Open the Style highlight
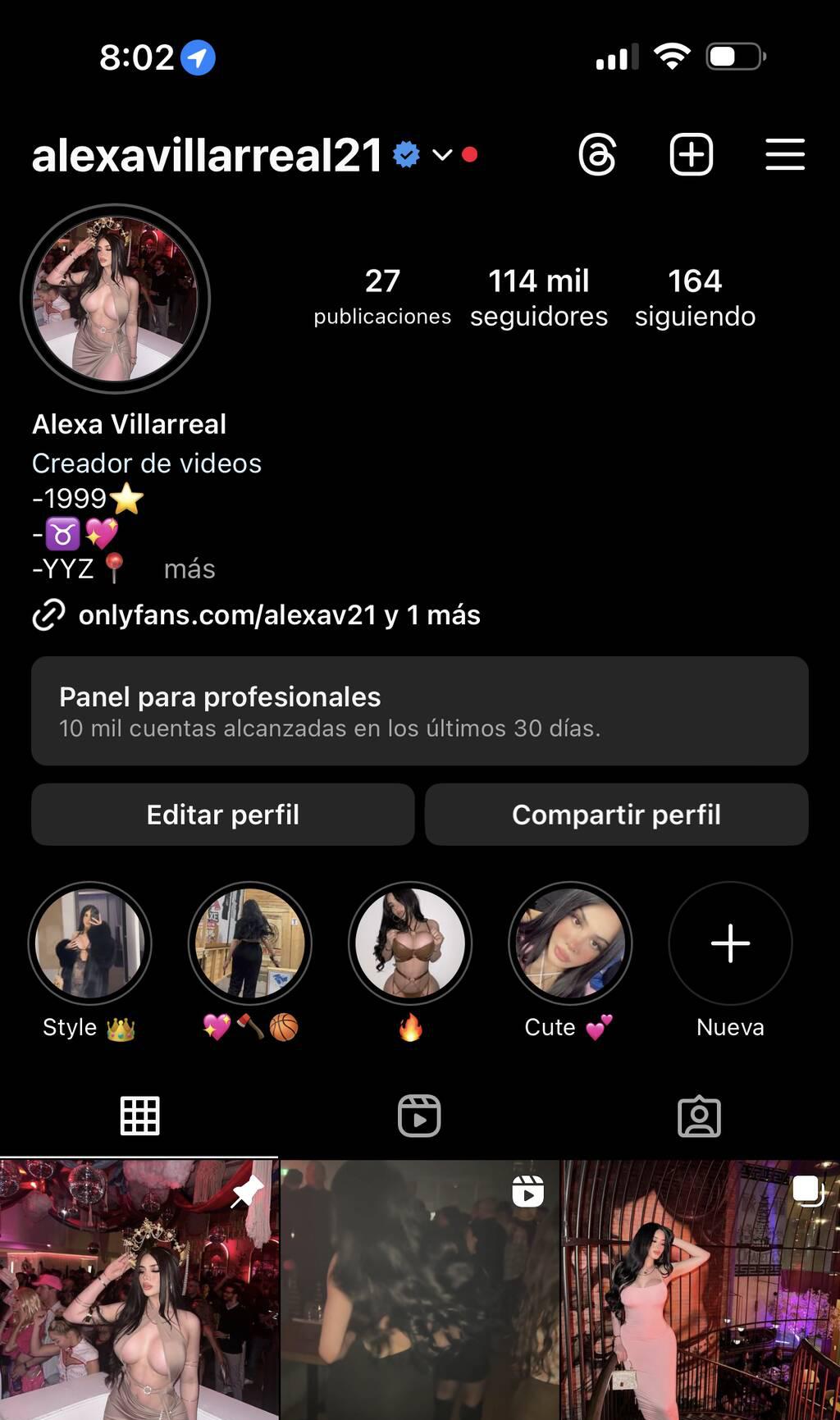 (x=89, y=943)
